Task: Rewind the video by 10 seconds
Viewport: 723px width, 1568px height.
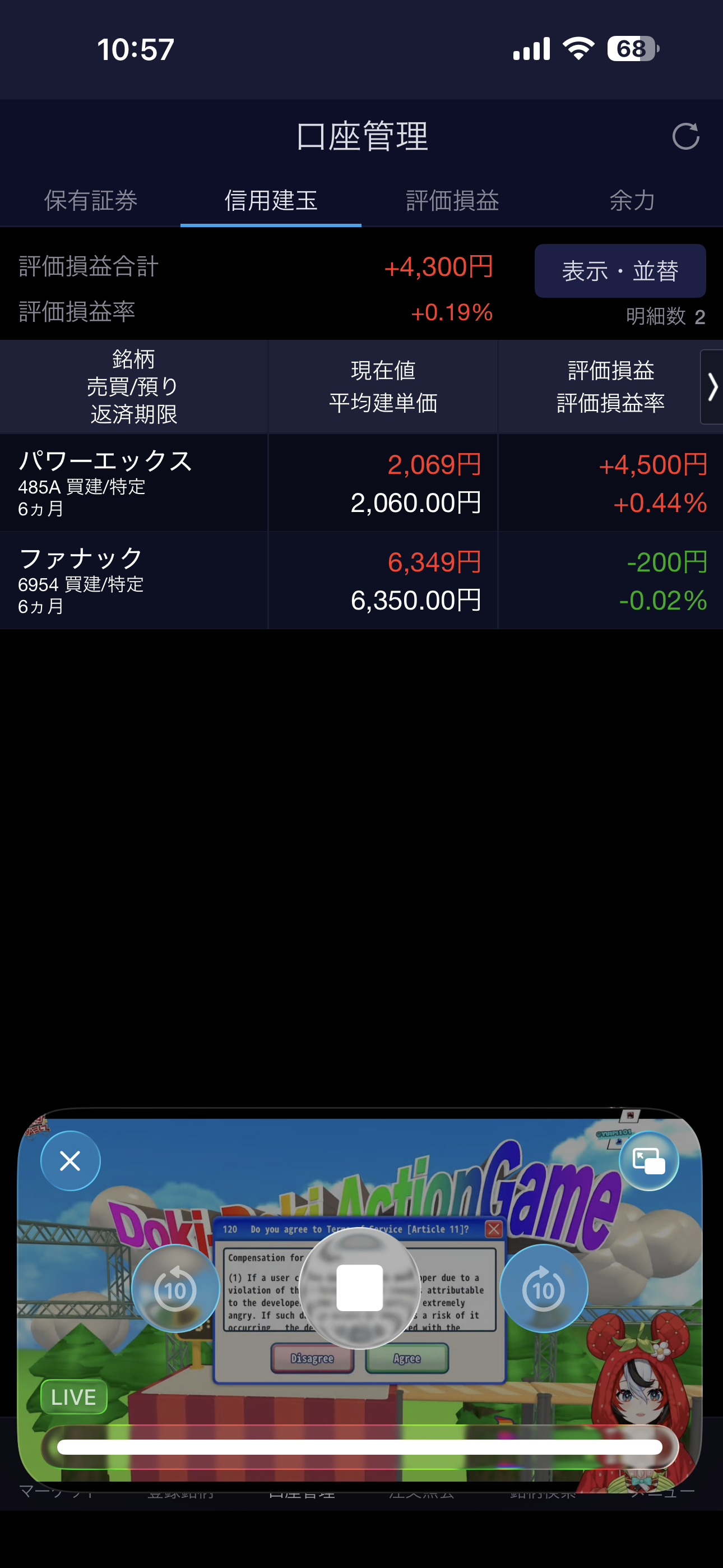Action: coord(175,1289)
